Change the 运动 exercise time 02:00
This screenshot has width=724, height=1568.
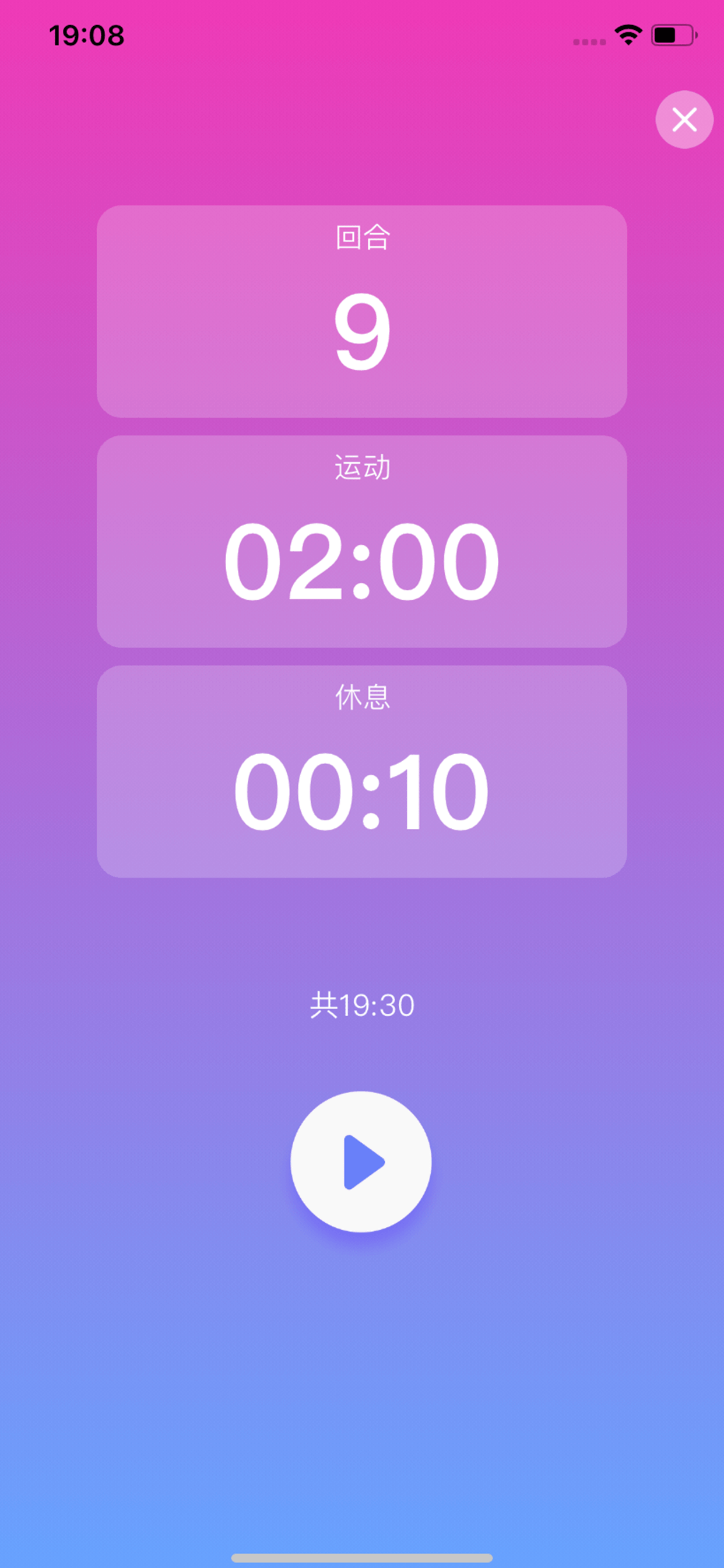coord(361,542)
